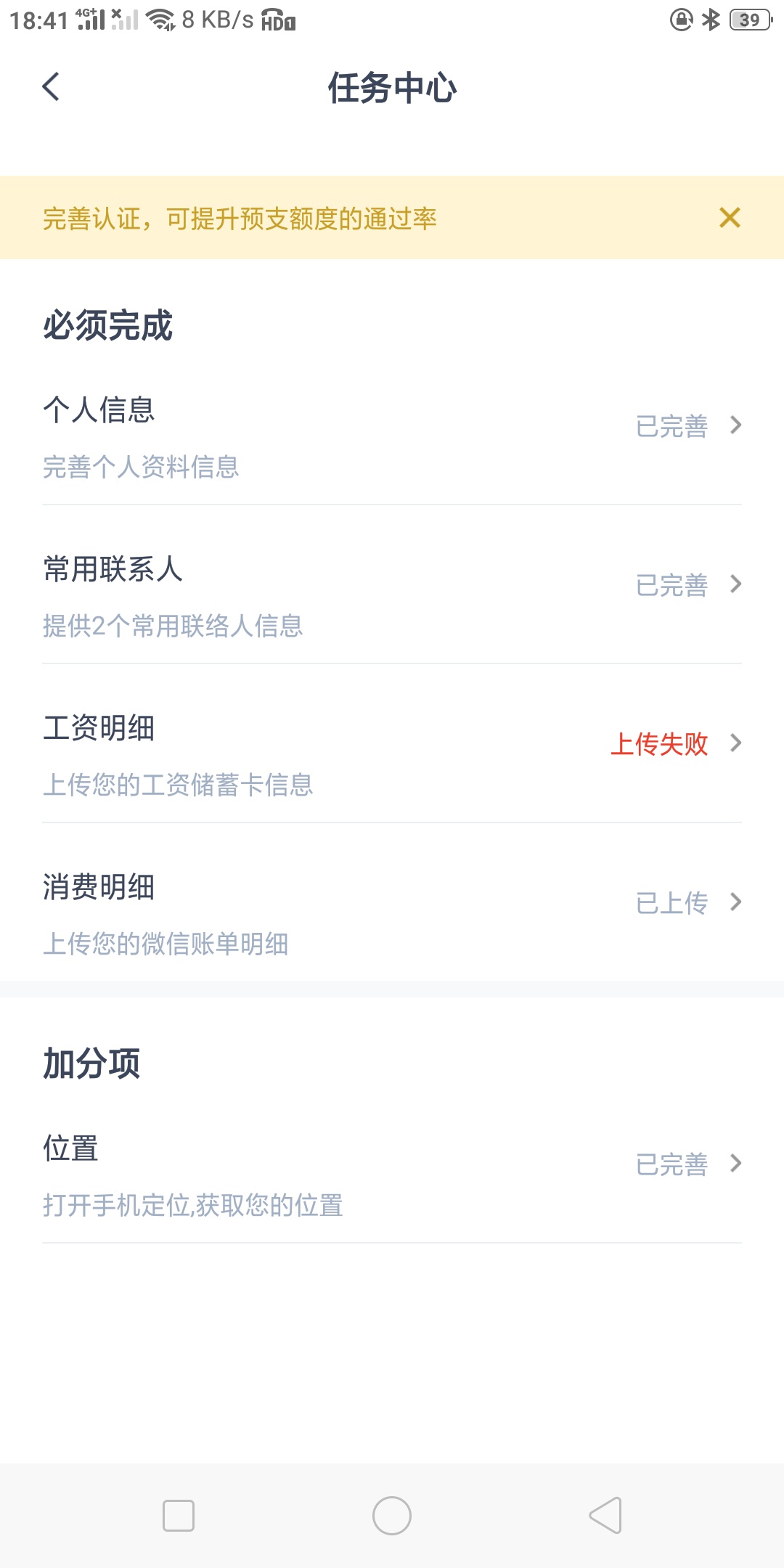View the 消费明细 uploaded bill

(392, 915)
